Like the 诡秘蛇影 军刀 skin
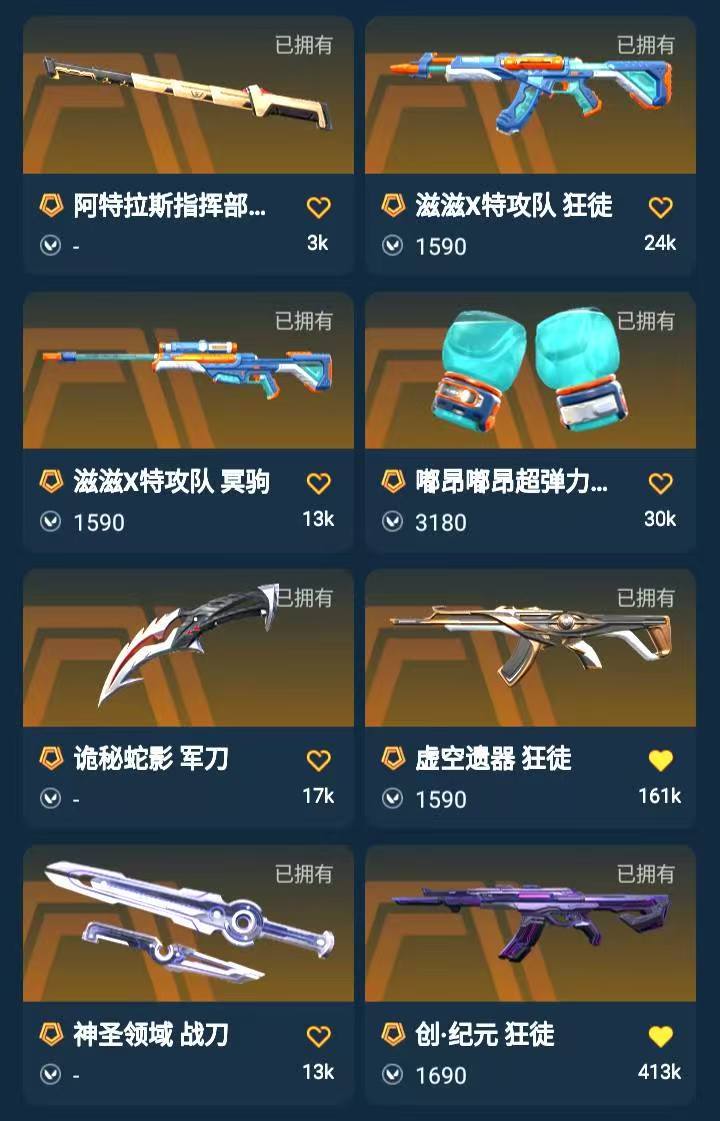The image size is (720, 1121). (318, 761)
